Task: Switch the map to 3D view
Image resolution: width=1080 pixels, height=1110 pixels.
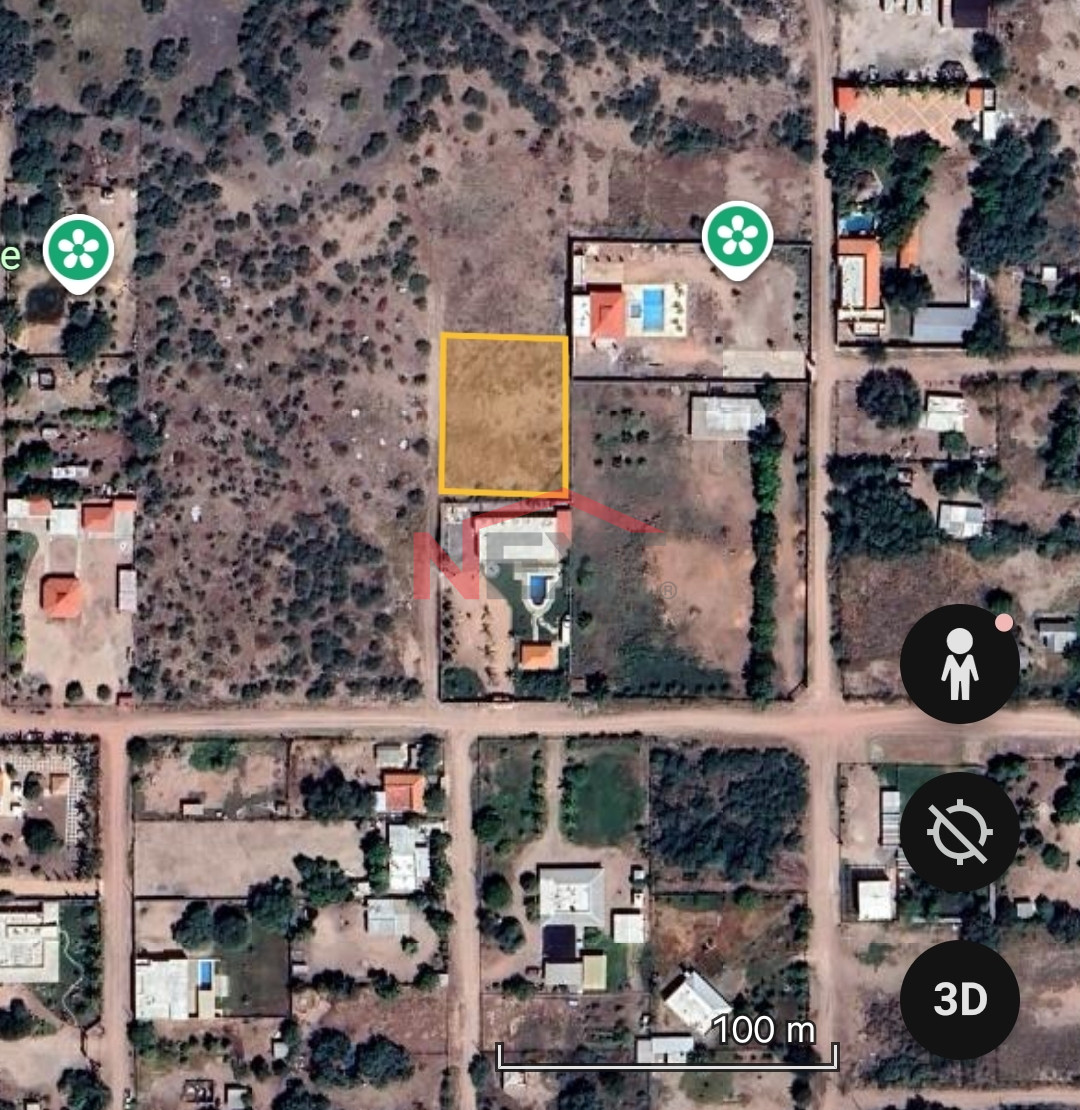Action: (x=959, y=998)
